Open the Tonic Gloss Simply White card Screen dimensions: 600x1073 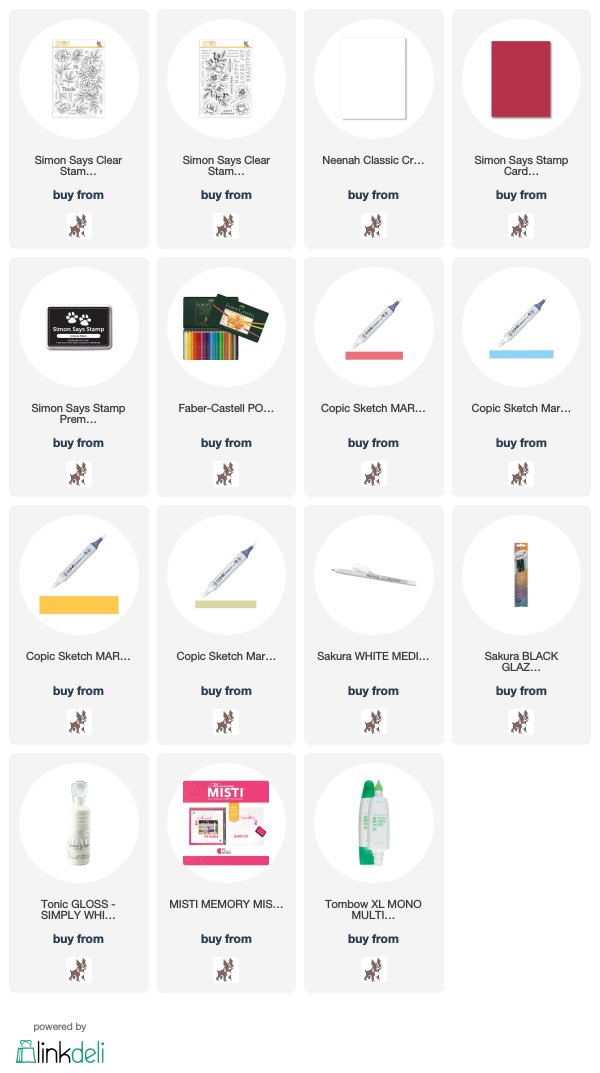[x=79, y=873]
